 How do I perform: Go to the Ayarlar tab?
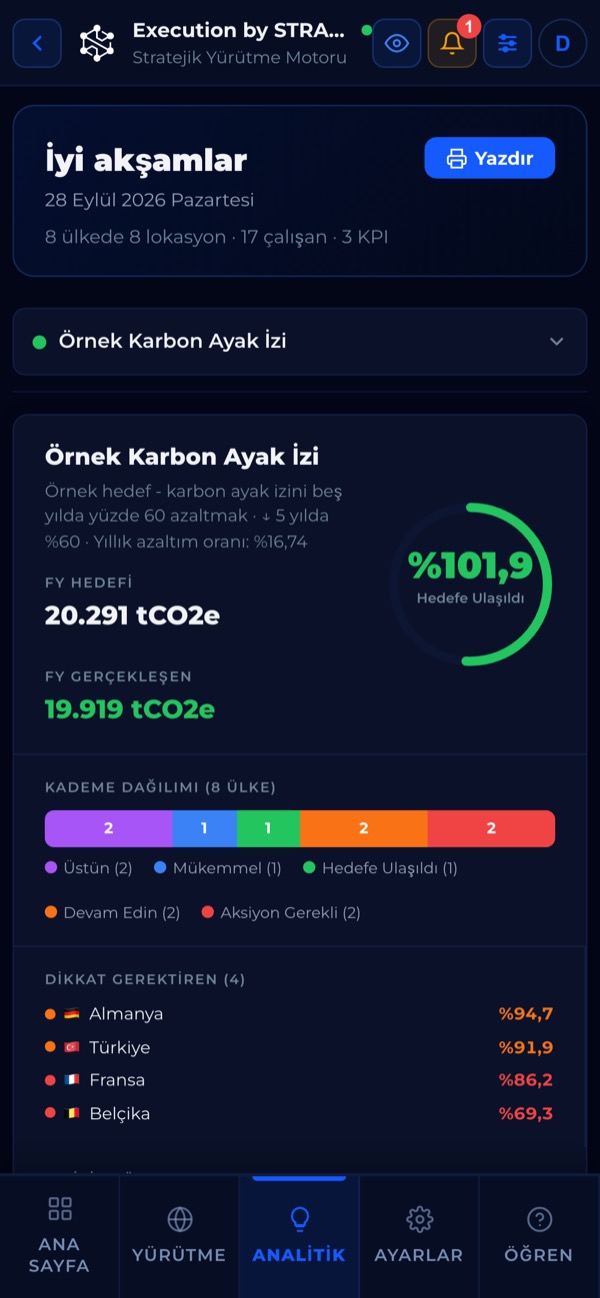(419, 1236)
